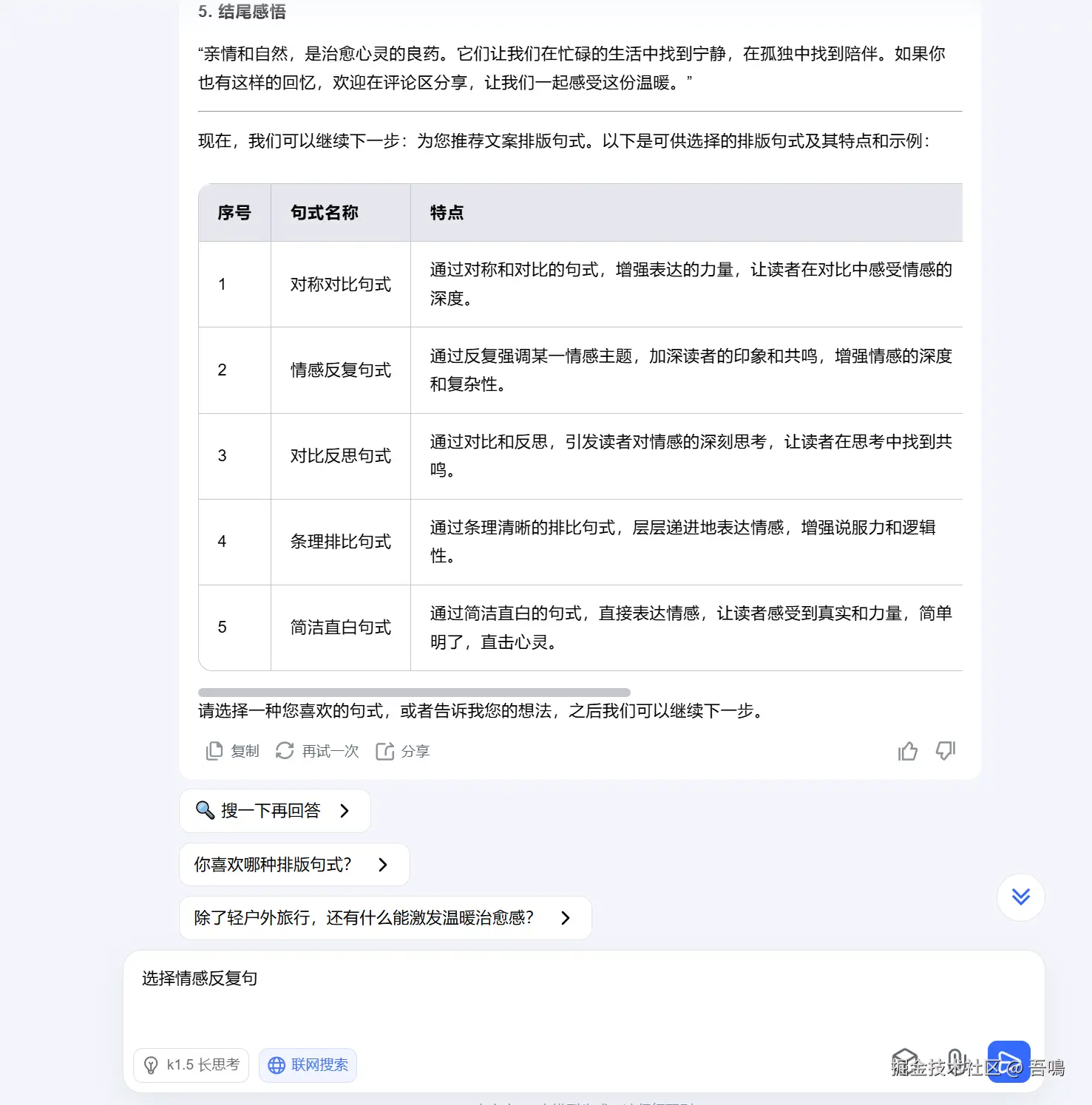Send the typed message
This screenshot has width=1092, height=1105.
click(x=1008, y=1061)
